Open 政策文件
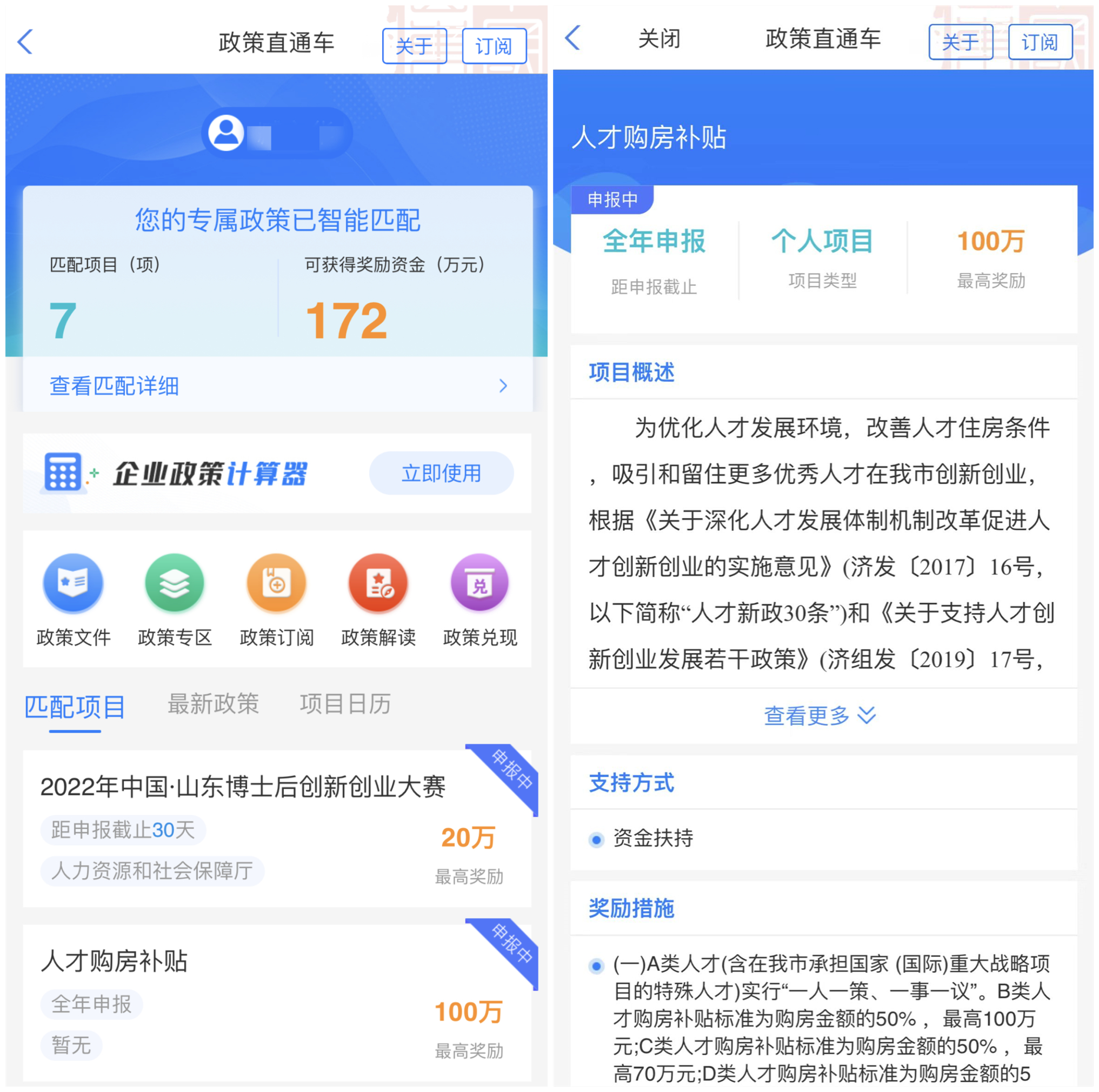This screenshot has height=1092, width=1099. [74, 598]
